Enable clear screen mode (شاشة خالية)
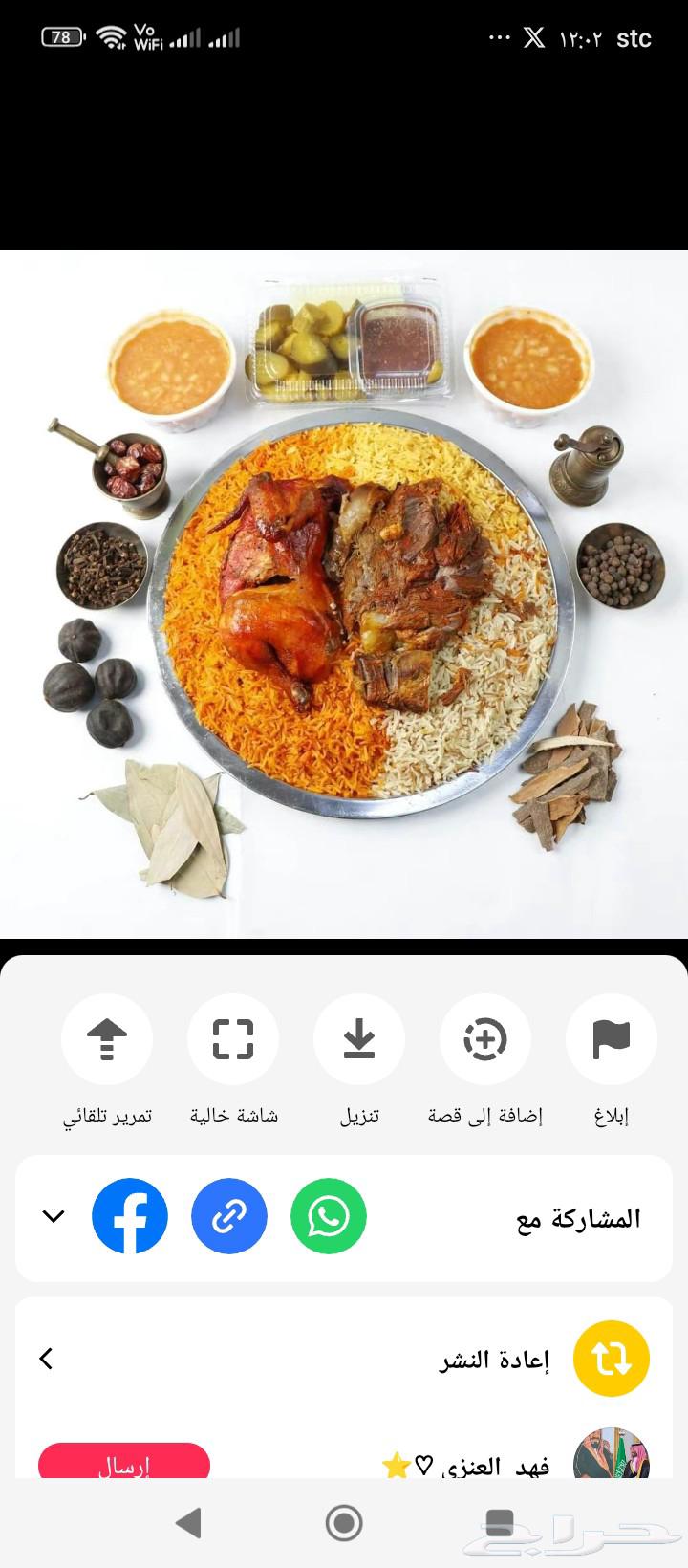 [233, 1039]
